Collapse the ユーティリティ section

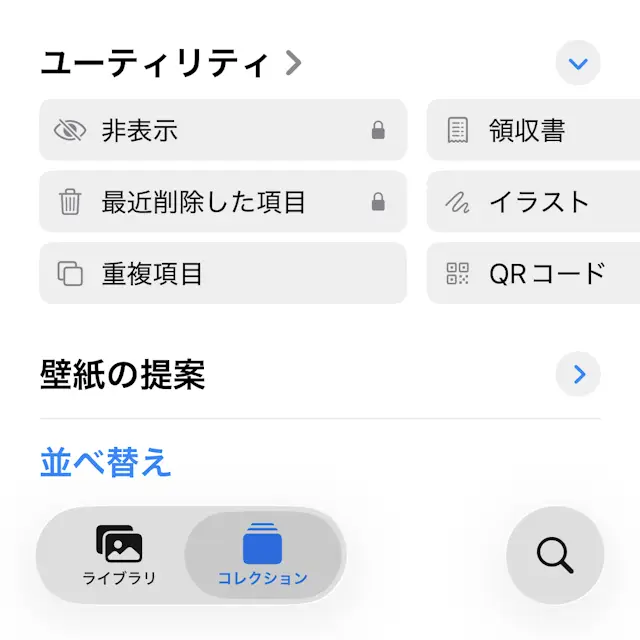coord(578,64)
